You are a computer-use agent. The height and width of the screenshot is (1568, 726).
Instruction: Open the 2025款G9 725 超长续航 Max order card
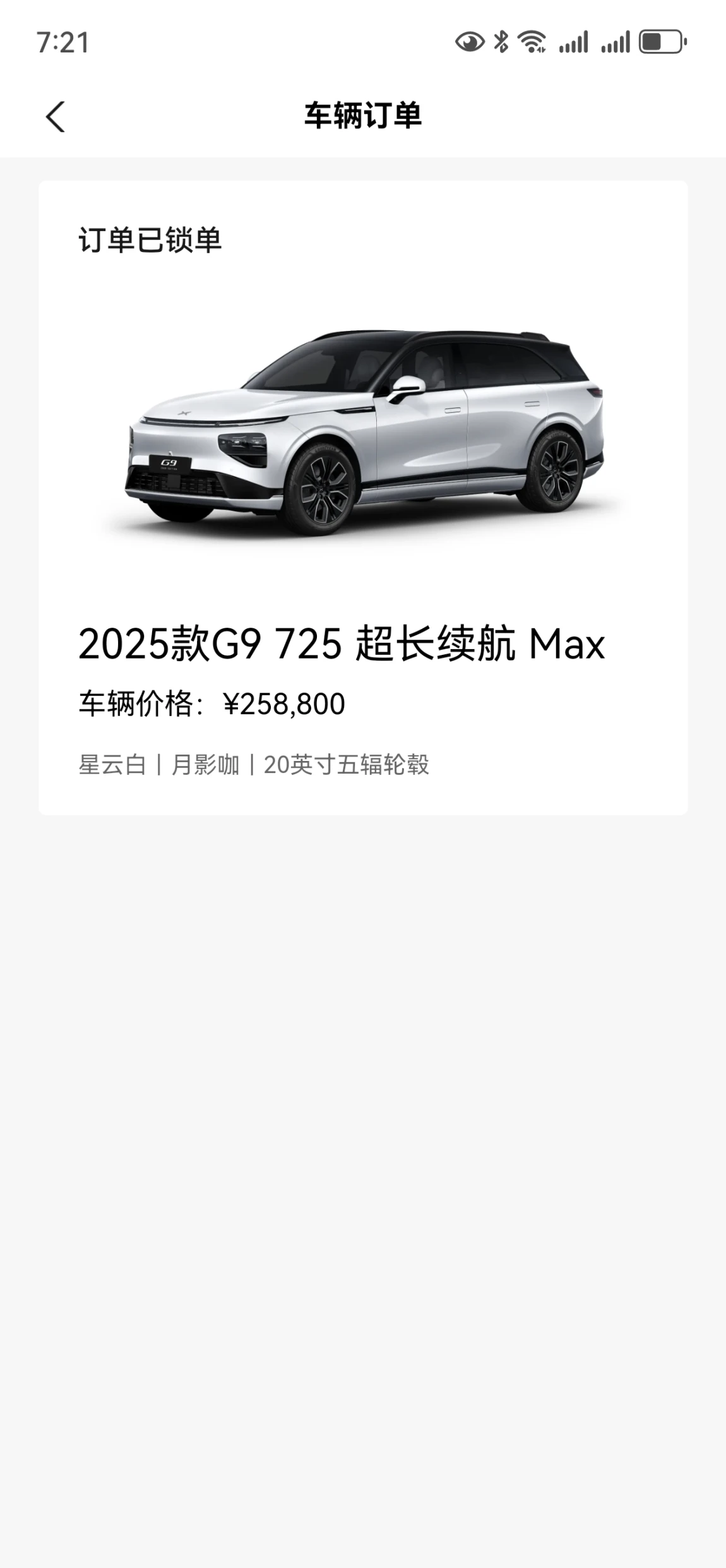click(x=363, y=498)
